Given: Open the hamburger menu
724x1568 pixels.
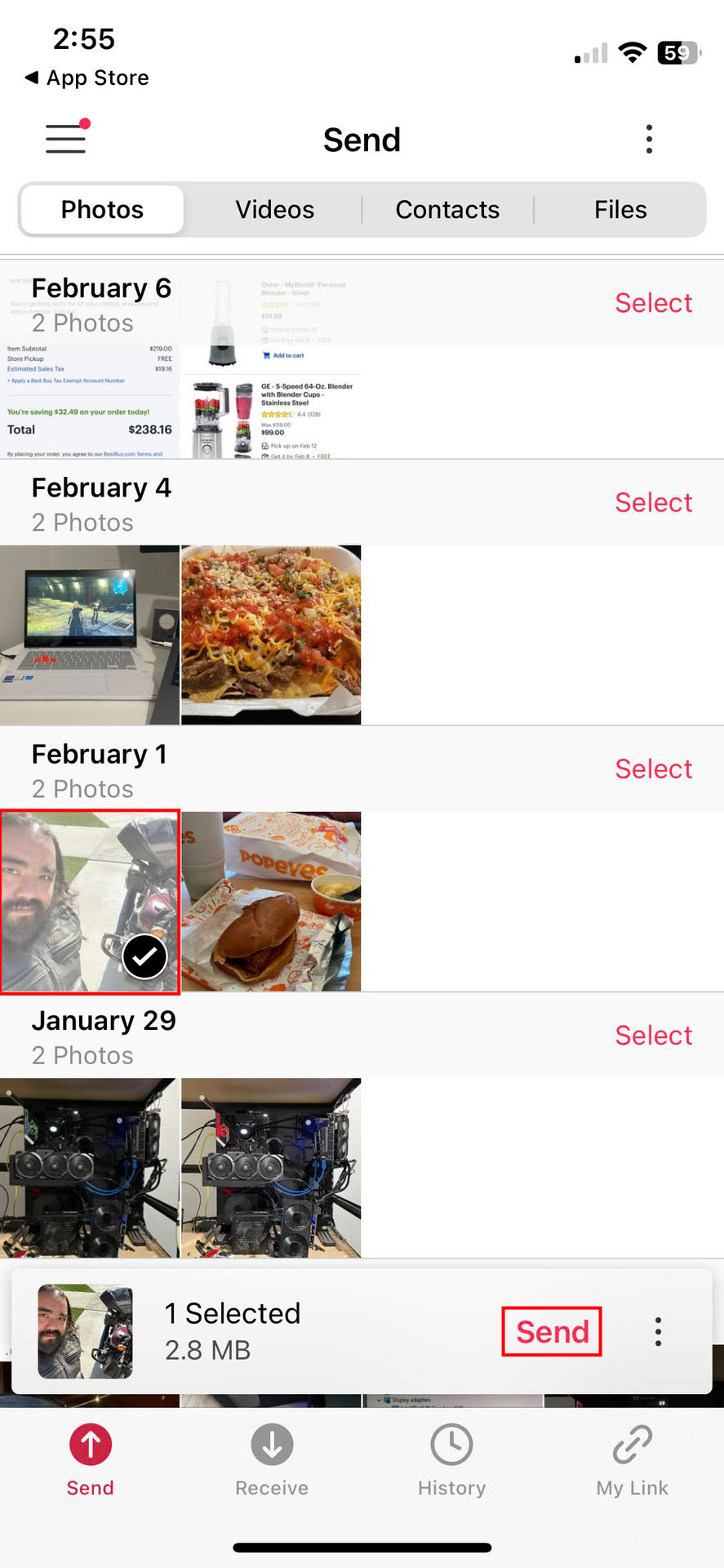Looking at the screenshot, I should coord(66,139).
